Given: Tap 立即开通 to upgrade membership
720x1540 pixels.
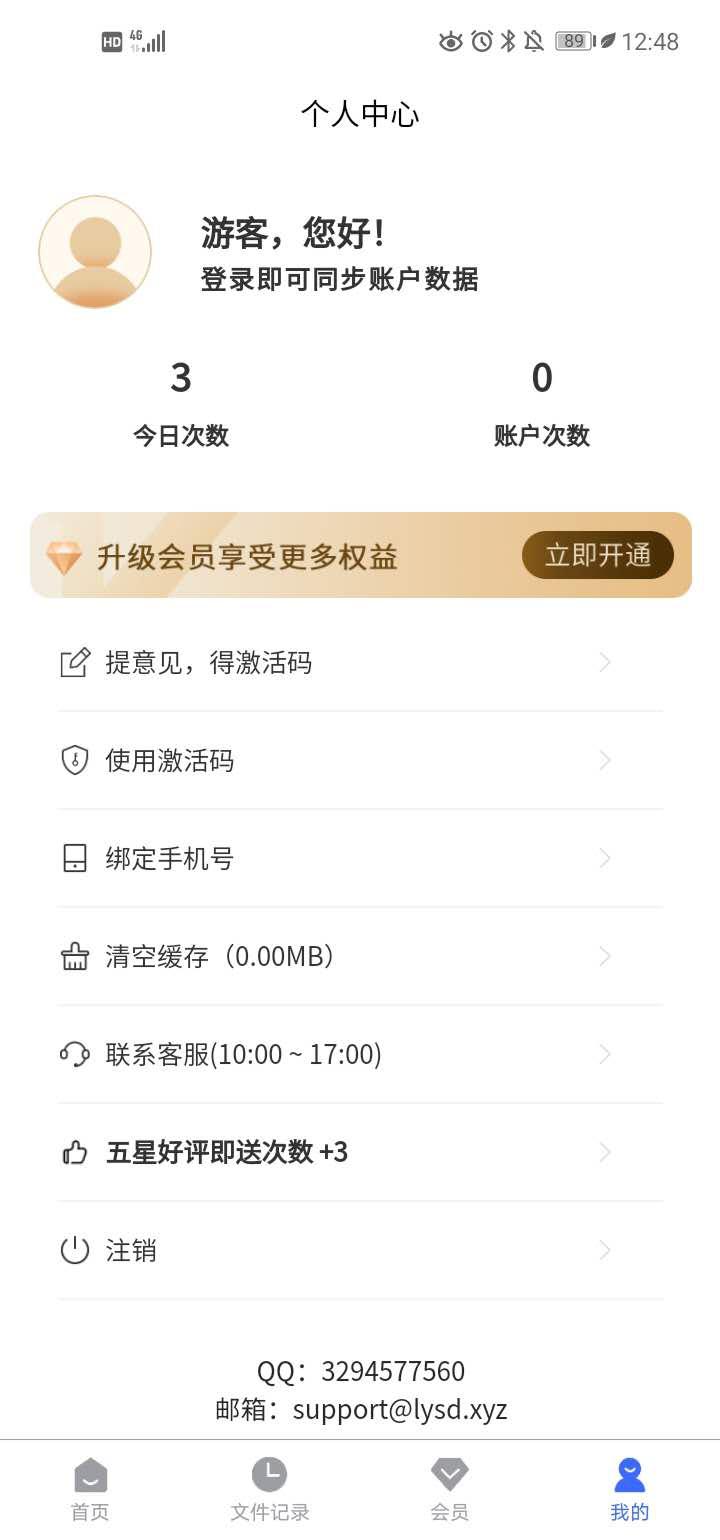Looking at the screenshot, I should pyautogui.click(x=598, y=555).
